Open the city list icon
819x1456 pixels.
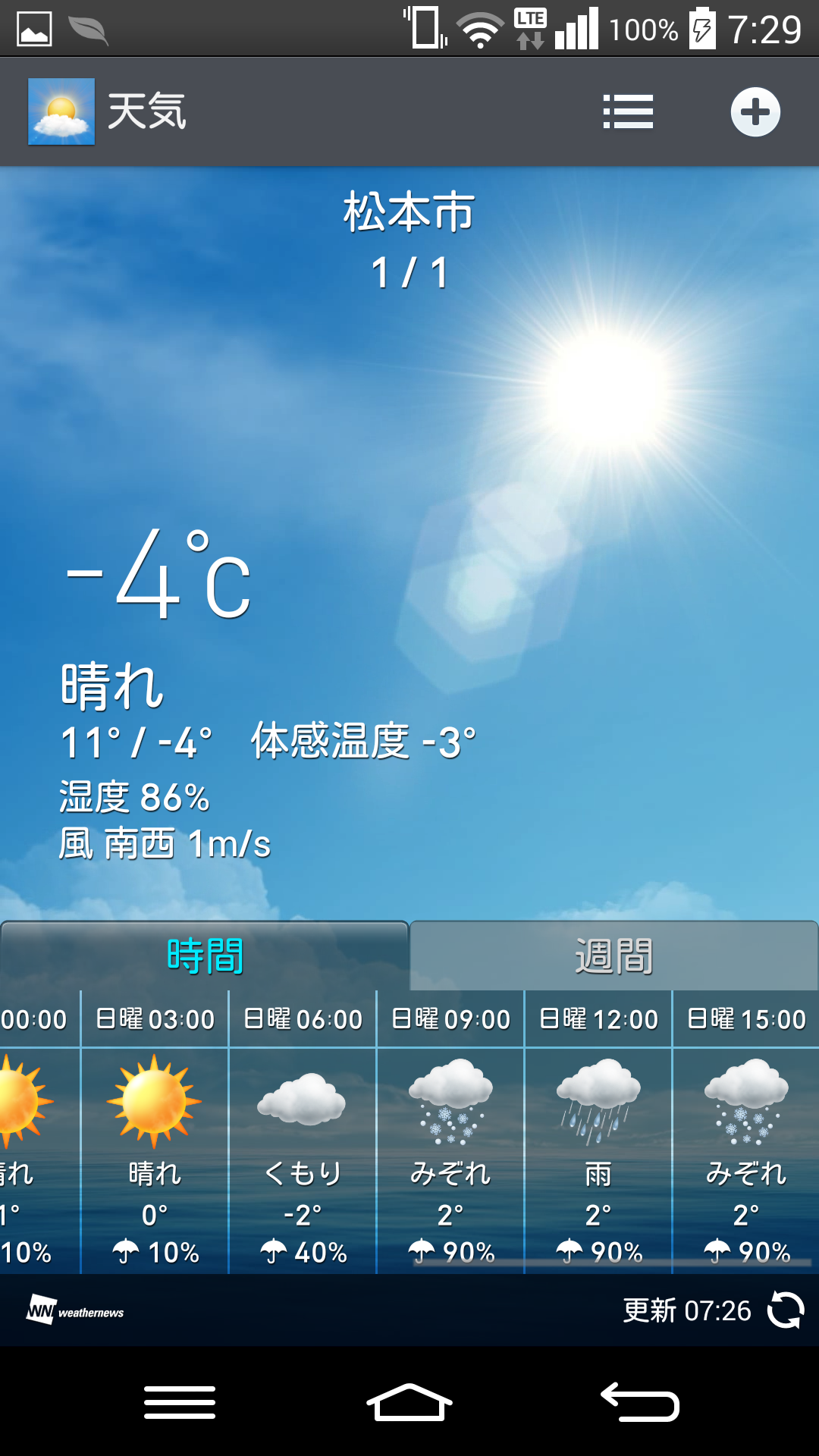tap(628, 112)
